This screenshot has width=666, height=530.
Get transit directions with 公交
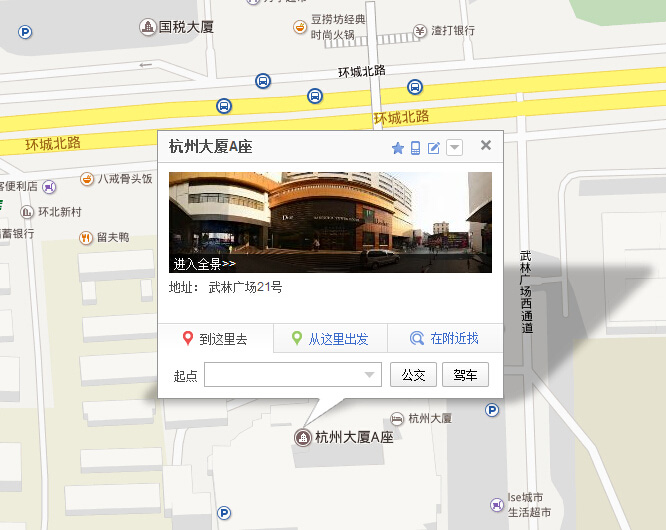click(413, 375)
